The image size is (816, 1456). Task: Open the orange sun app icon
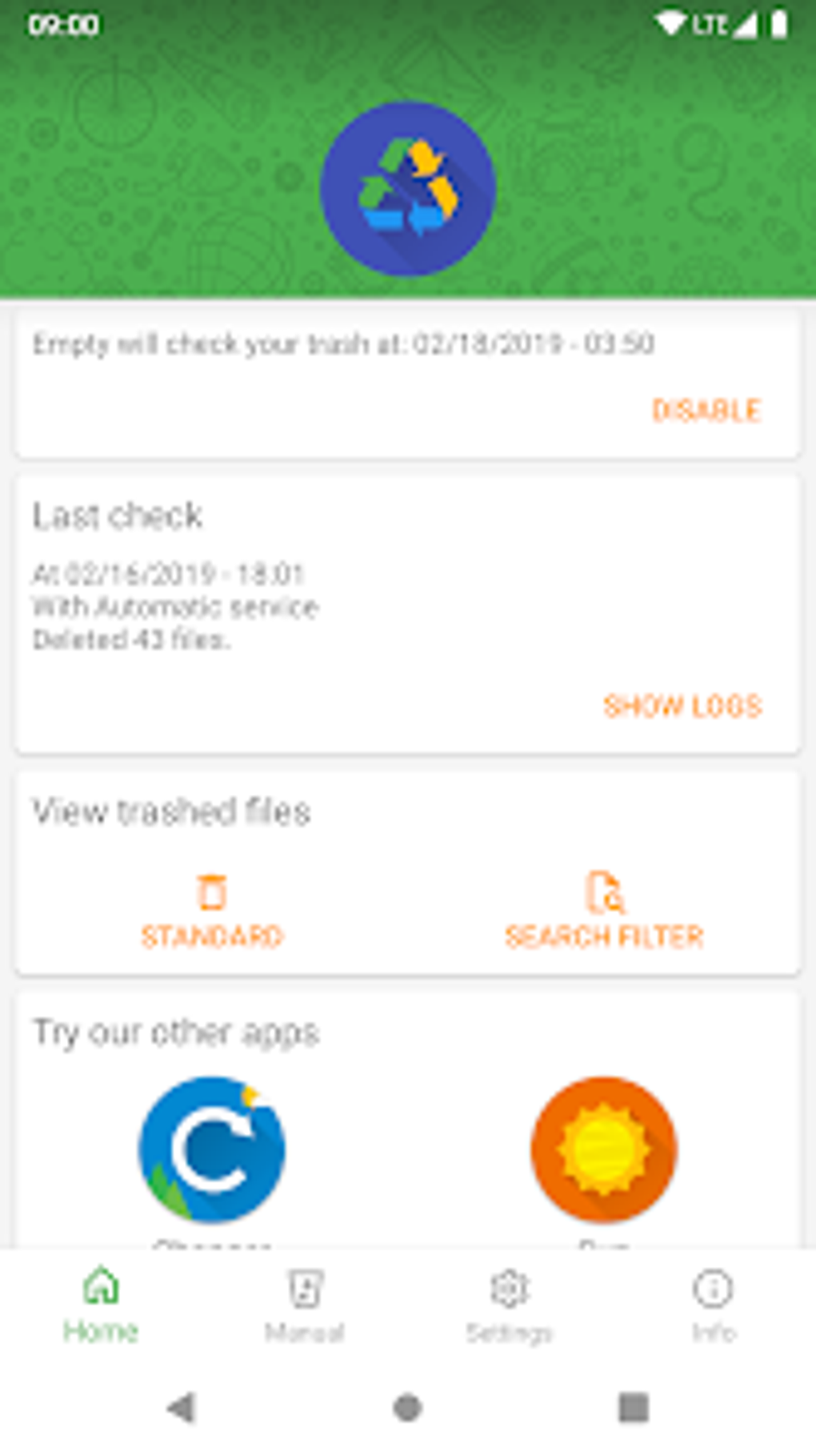click(x=604, y=1149)
